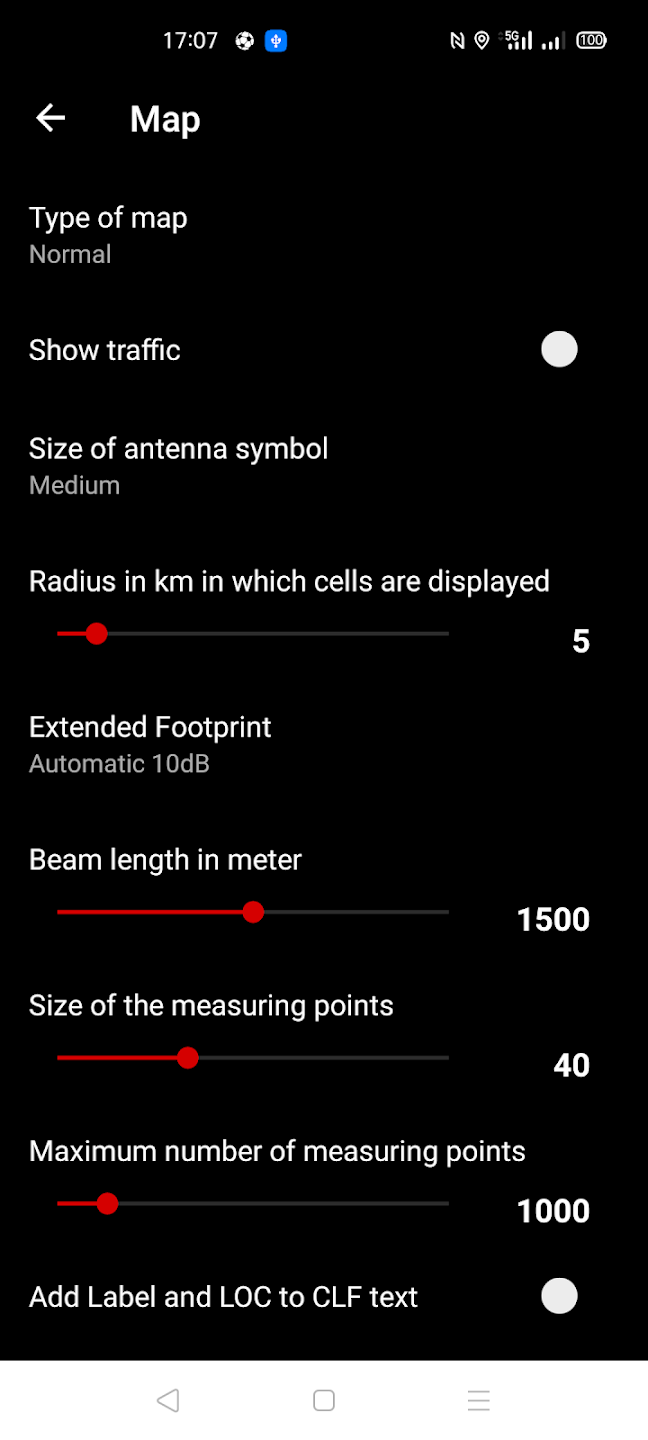Open recent apps from the navigation bar

479,1400
